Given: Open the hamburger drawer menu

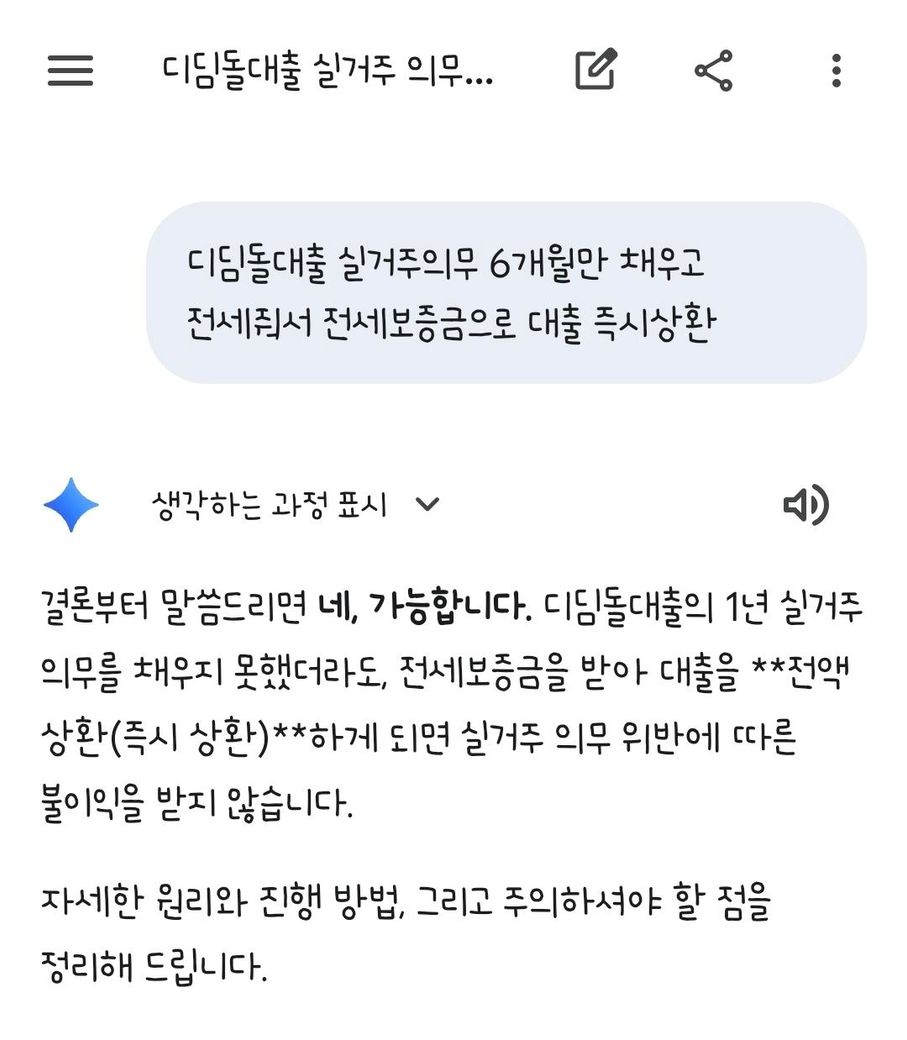Looking at the screenshot, I should point(70,71).
